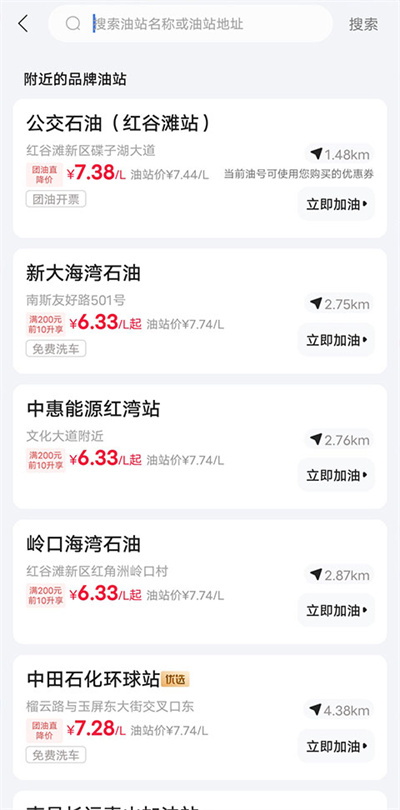Navigate to 新大海湾石油 via the 2.75km chip
The image size is (400, 810).
[339, 304]
